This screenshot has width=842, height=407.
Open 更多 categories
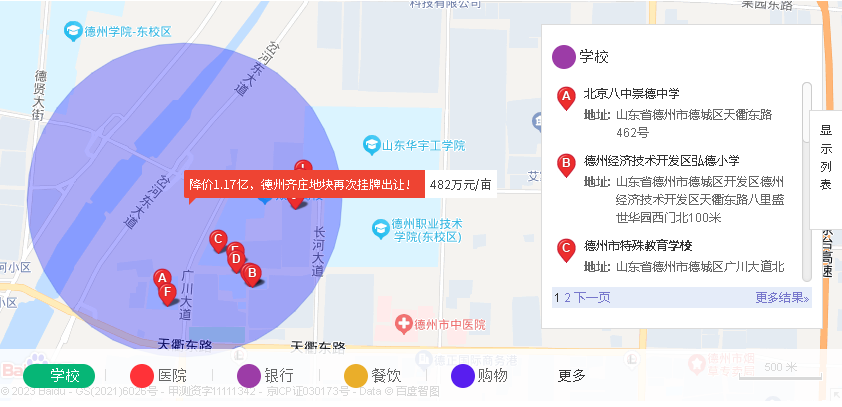pos(572,376)
